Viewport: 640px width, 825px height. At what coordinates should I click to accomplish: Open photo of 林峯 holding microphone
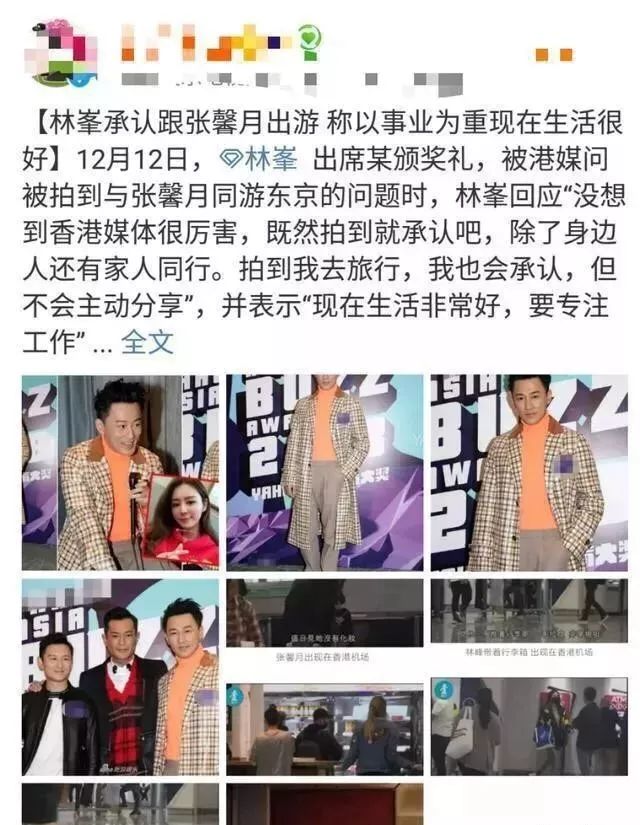point(120,472)
